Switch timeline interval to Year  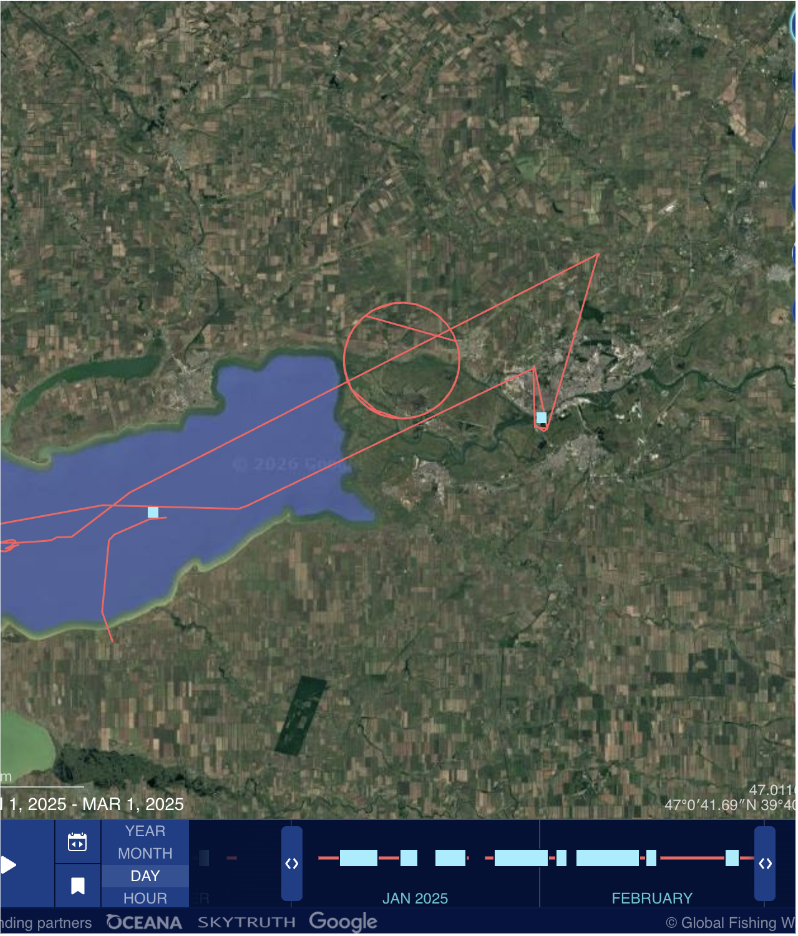(x=145, y=831)
